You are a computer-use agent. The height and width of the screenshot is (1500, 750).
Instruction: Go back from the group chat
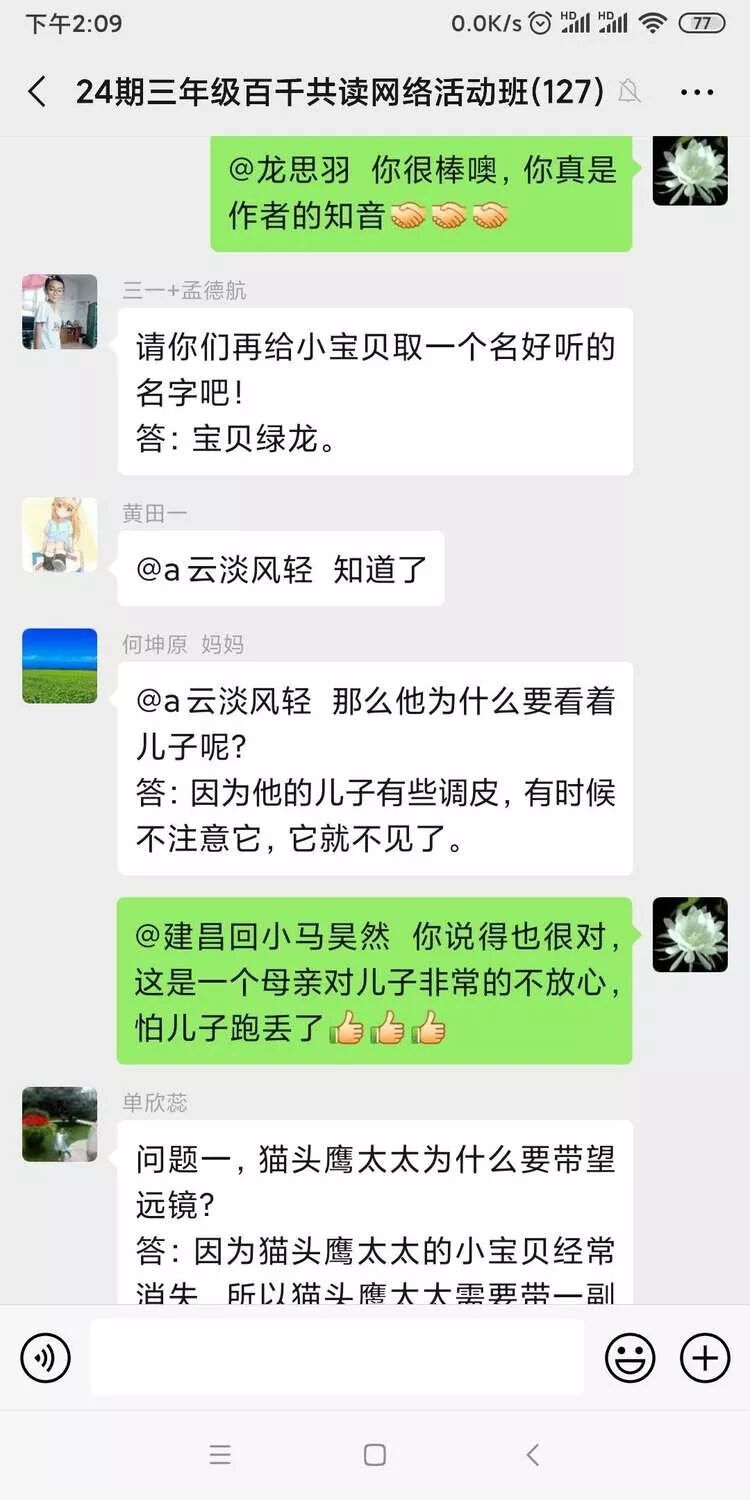point(37,92)
